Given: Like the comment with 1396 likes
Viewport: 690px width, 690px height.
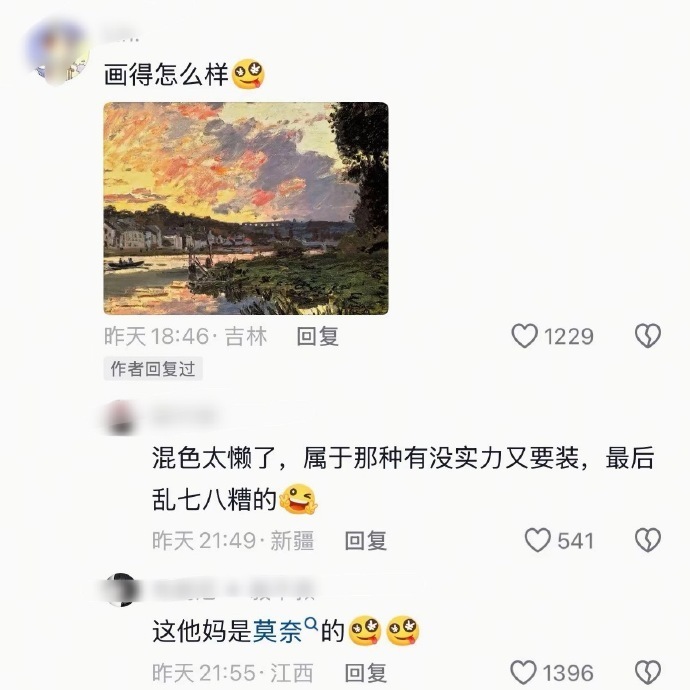Looking at the screenshot, I should tap(525, 672).
